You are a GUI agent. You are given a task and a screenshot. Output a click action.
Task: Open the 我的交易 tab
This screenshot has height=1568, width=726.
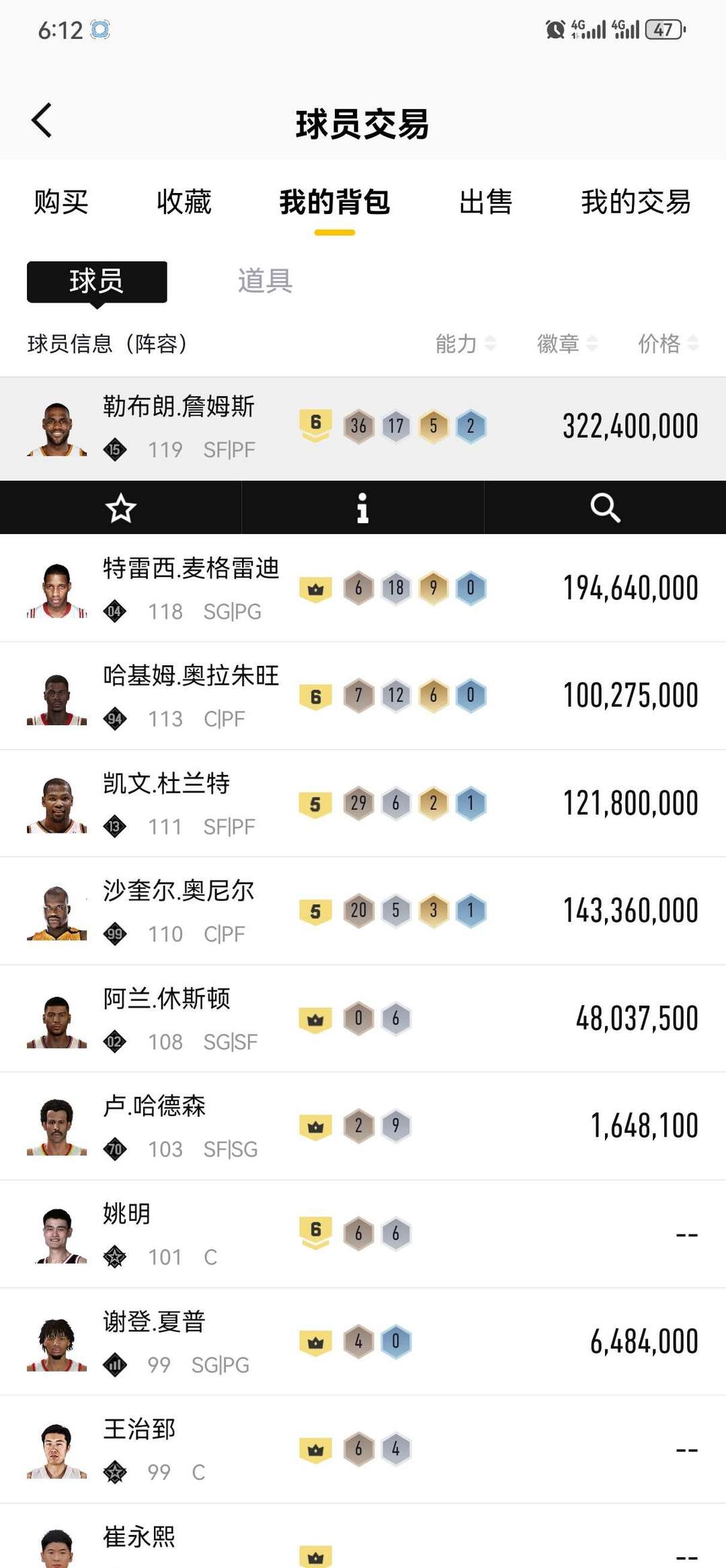coord(636,202)
